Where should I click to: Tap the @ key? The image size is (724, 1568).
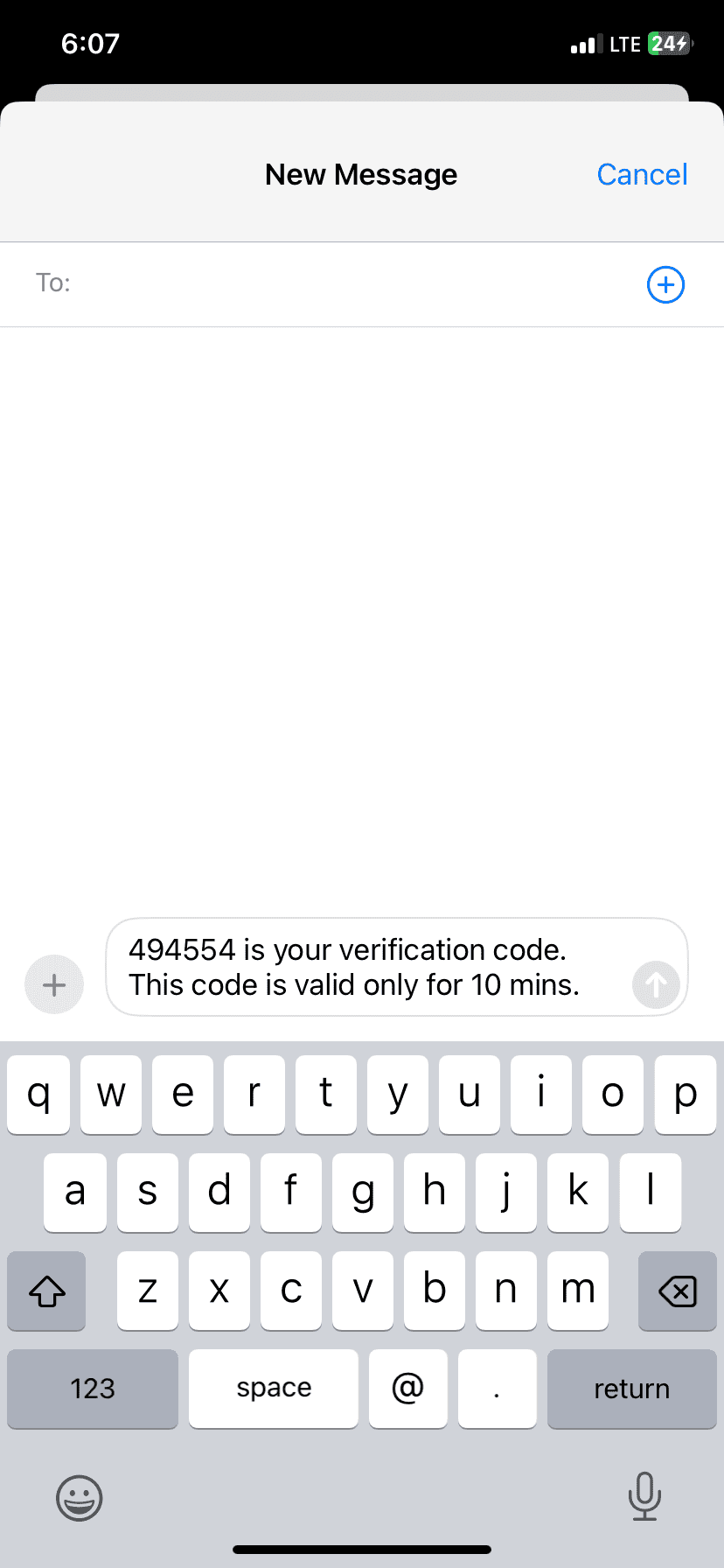point(407,1389)
